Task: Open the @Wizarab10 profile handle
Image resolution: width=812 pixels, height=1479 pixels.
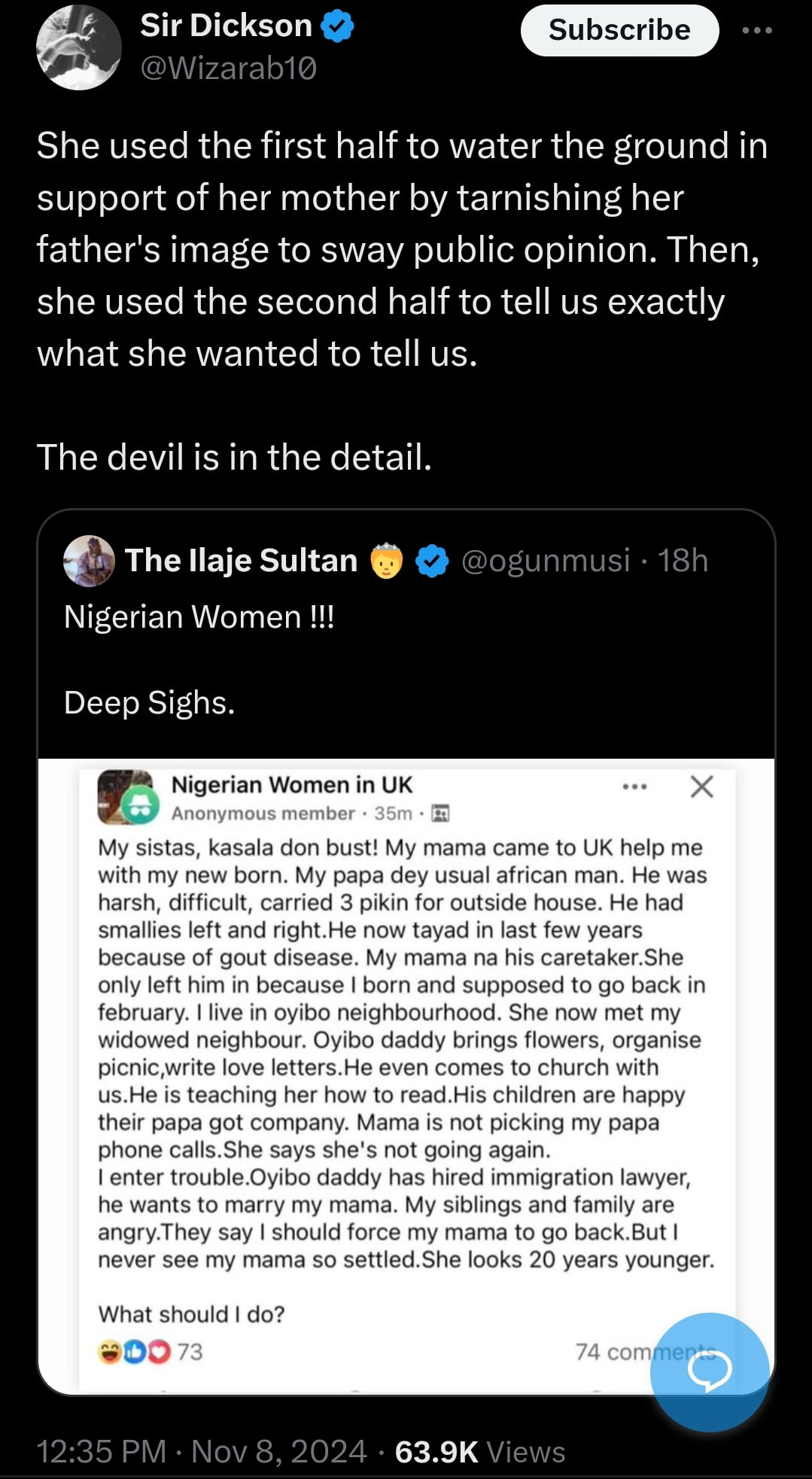Action: (228, 68)
